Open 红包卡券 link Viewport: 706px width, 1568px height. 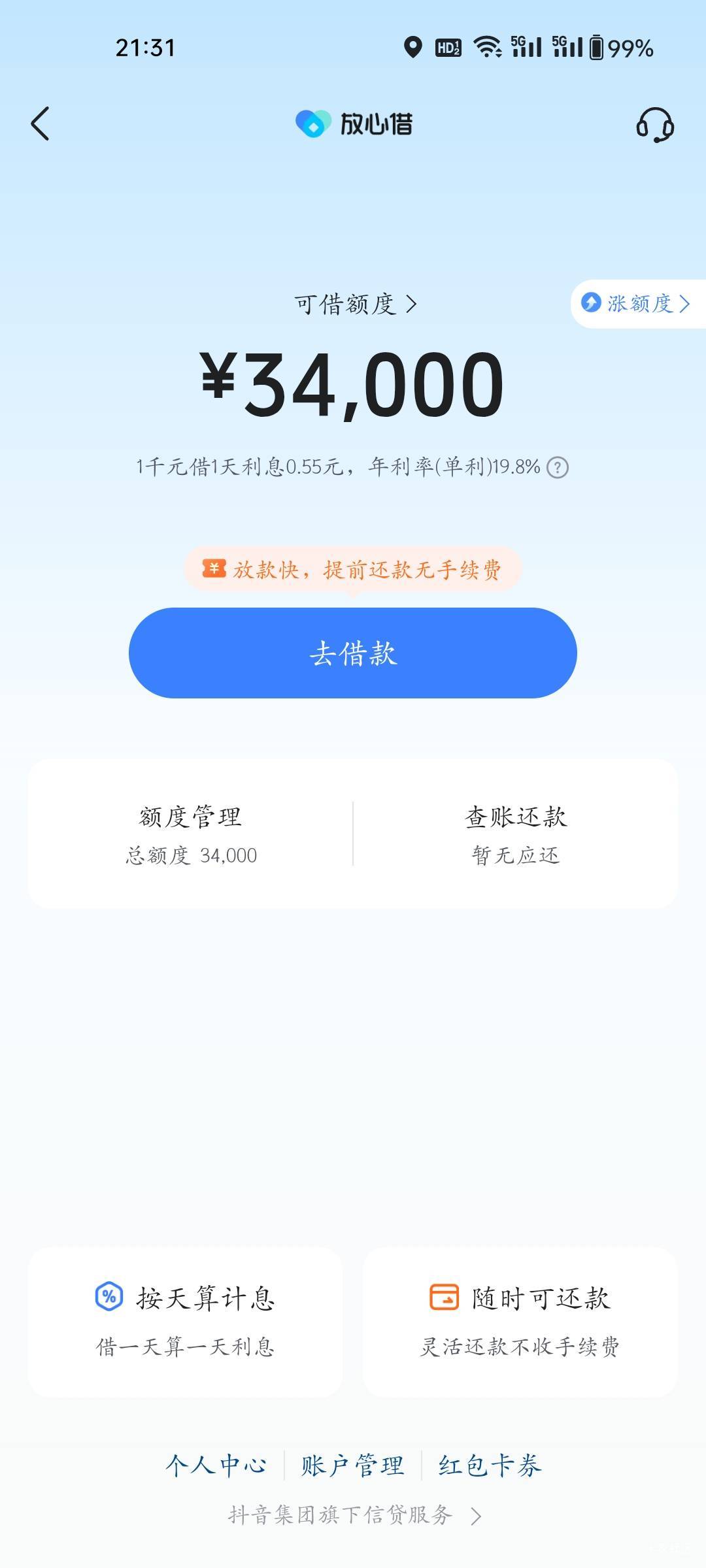[490, 1465]
